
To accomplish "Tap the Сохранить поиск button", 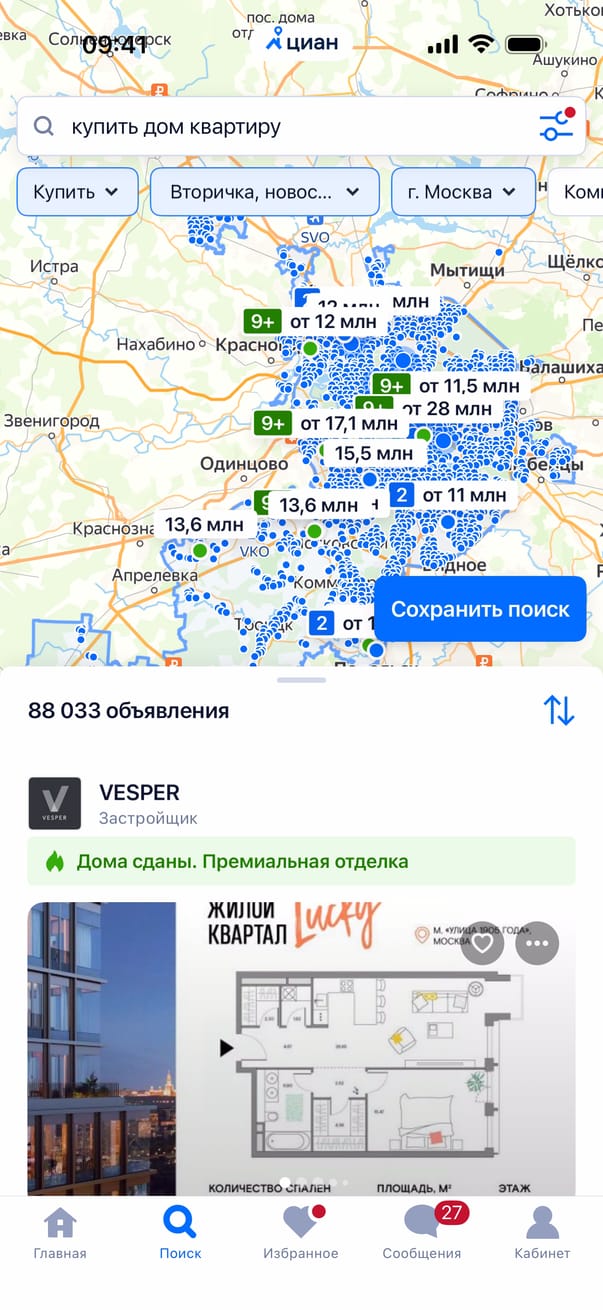I will pos(480,609).
